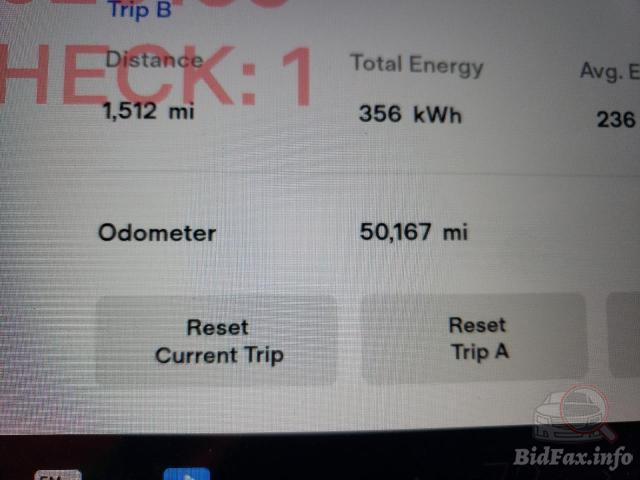Tap the Reset Trip A button
640x480 pixels.
[474, 339]
